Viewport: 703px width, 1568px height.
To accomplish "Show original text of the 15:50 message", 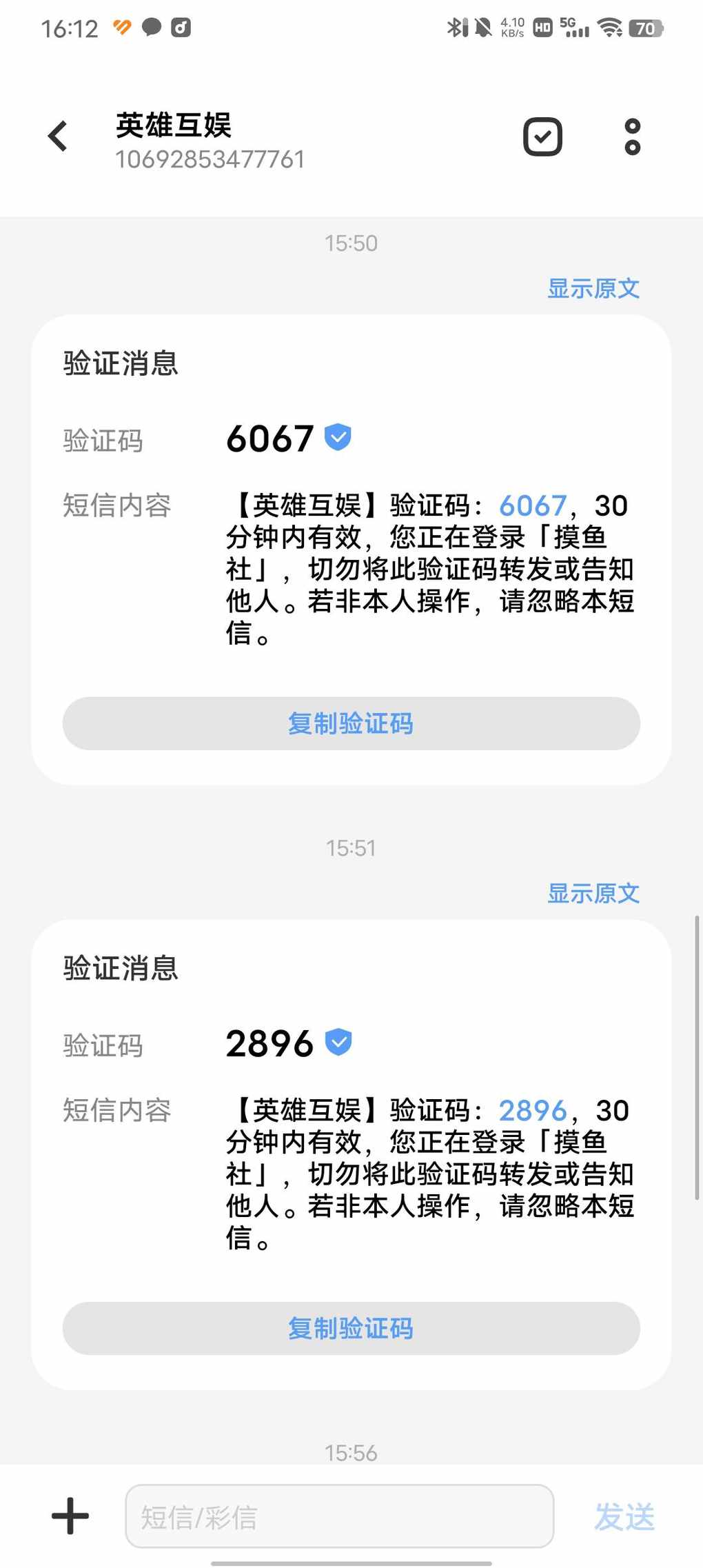I will 593,288.
